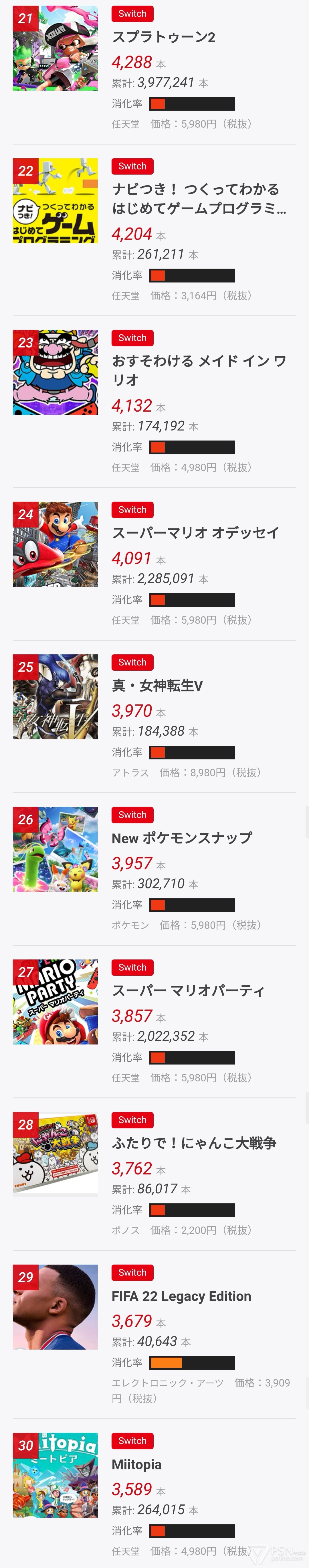Open the ナビつき！ つくってわかる はじめてゲームプログラミング entry

click(x=198, y=199)
